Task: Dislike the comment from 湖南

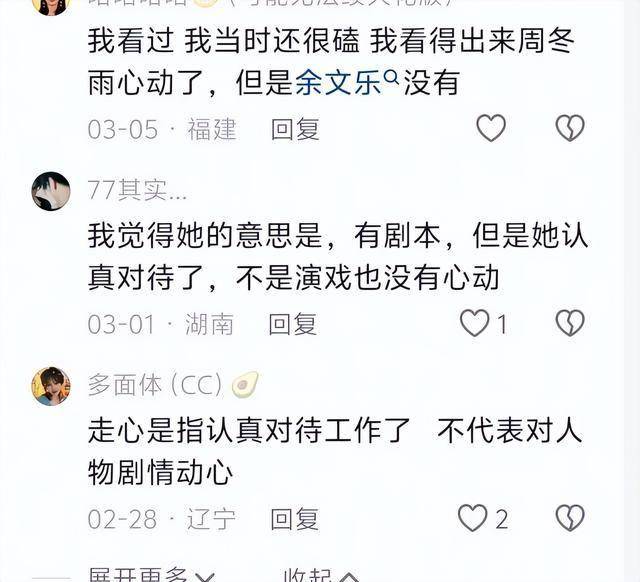Action: (x=570, y=323)
